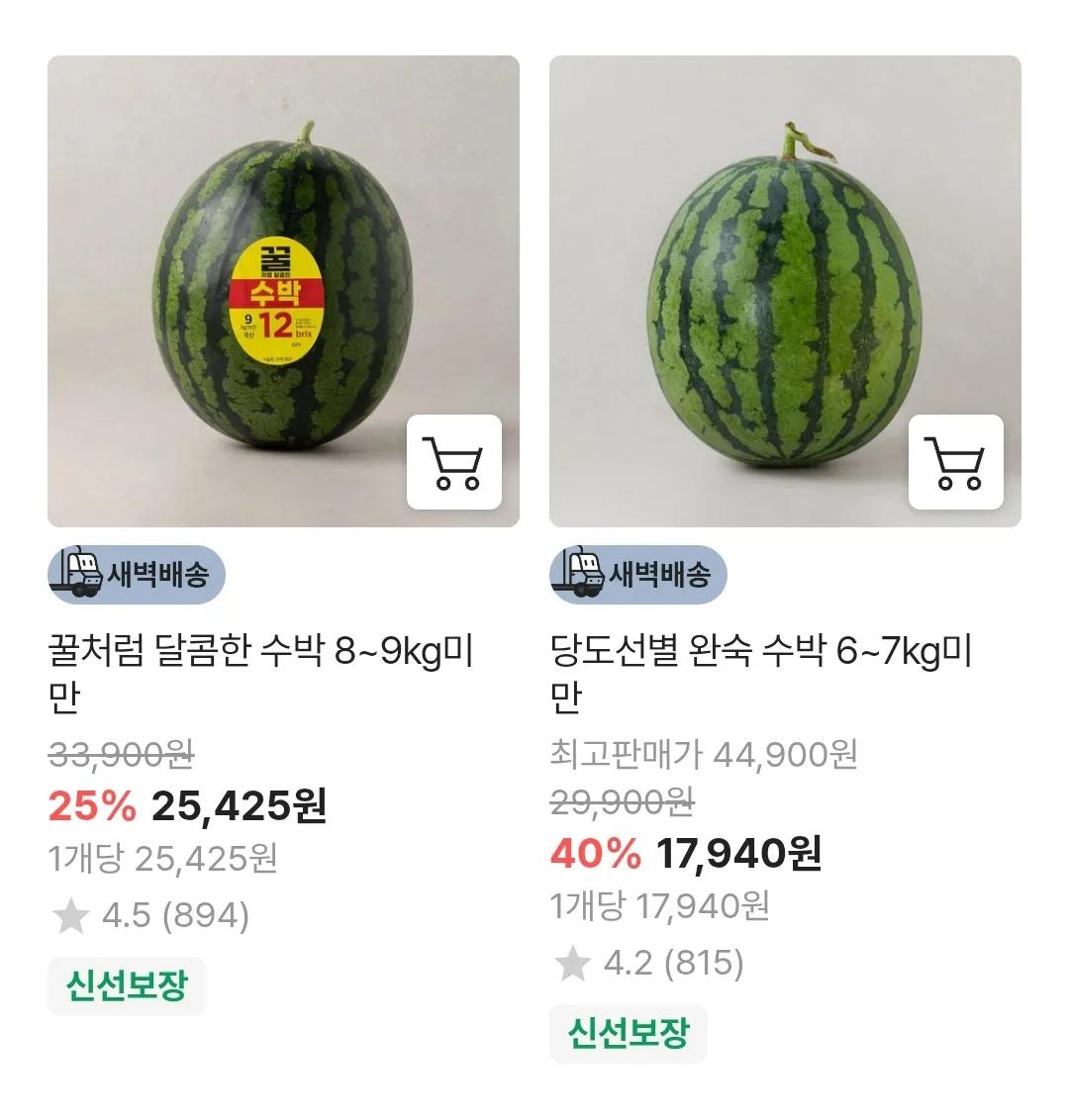1069x1120 pixels.
Task: Click the delivery truck icon on the left 새벽배송 badge
Action: pyautogui.click(x=79, y=572)
